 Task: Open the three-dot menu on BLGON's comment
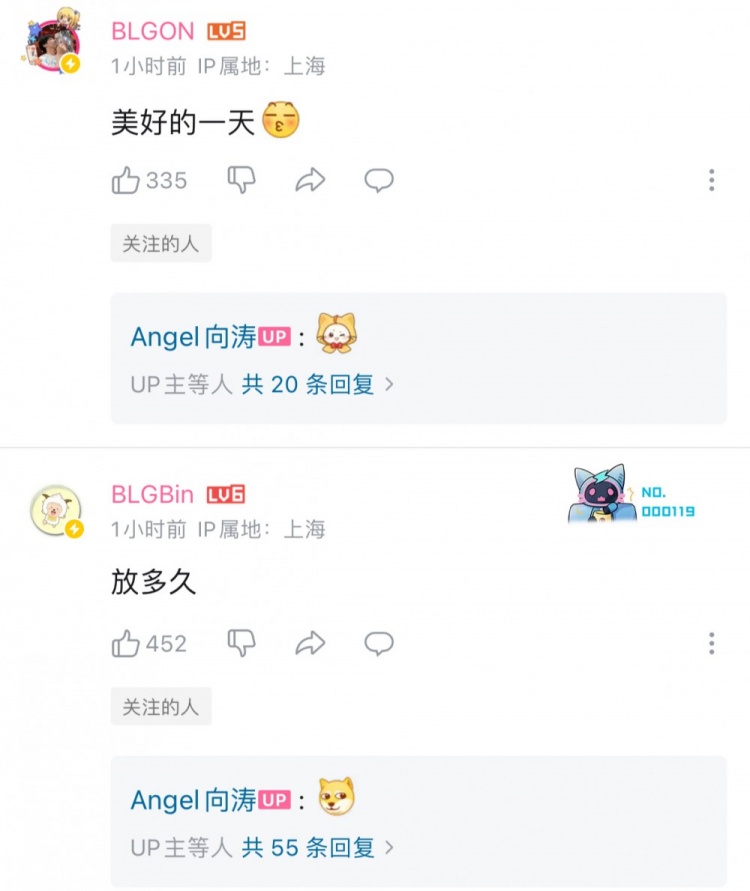pyautogui.click(x=711, y=180)
